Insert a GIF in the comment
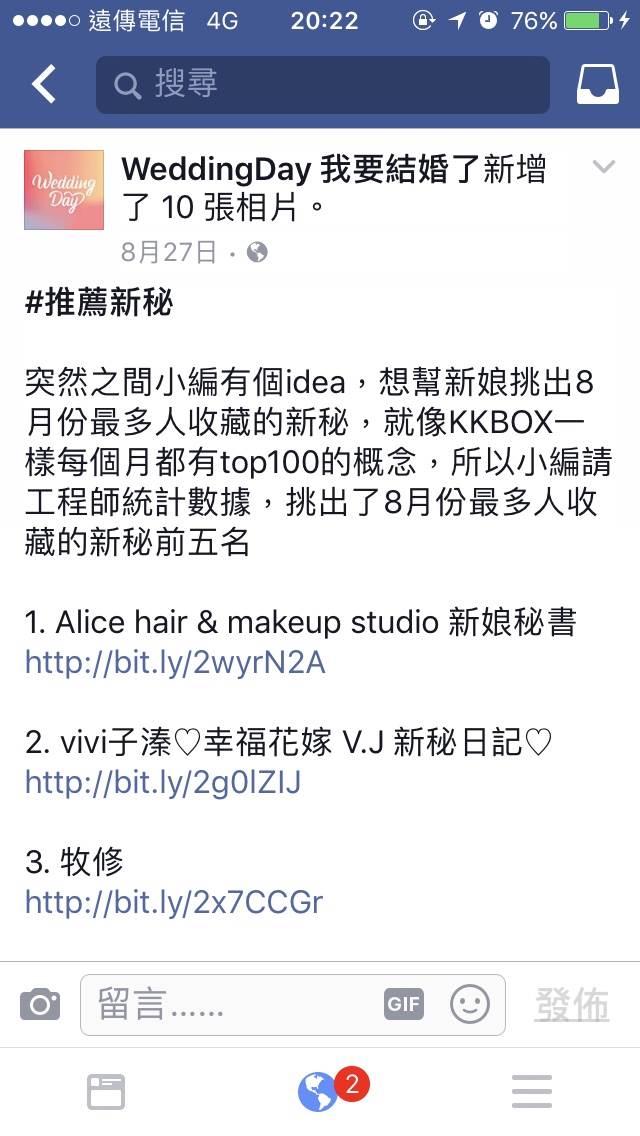The height and width of the screenshot is (1136, 640). [404, 1004]
